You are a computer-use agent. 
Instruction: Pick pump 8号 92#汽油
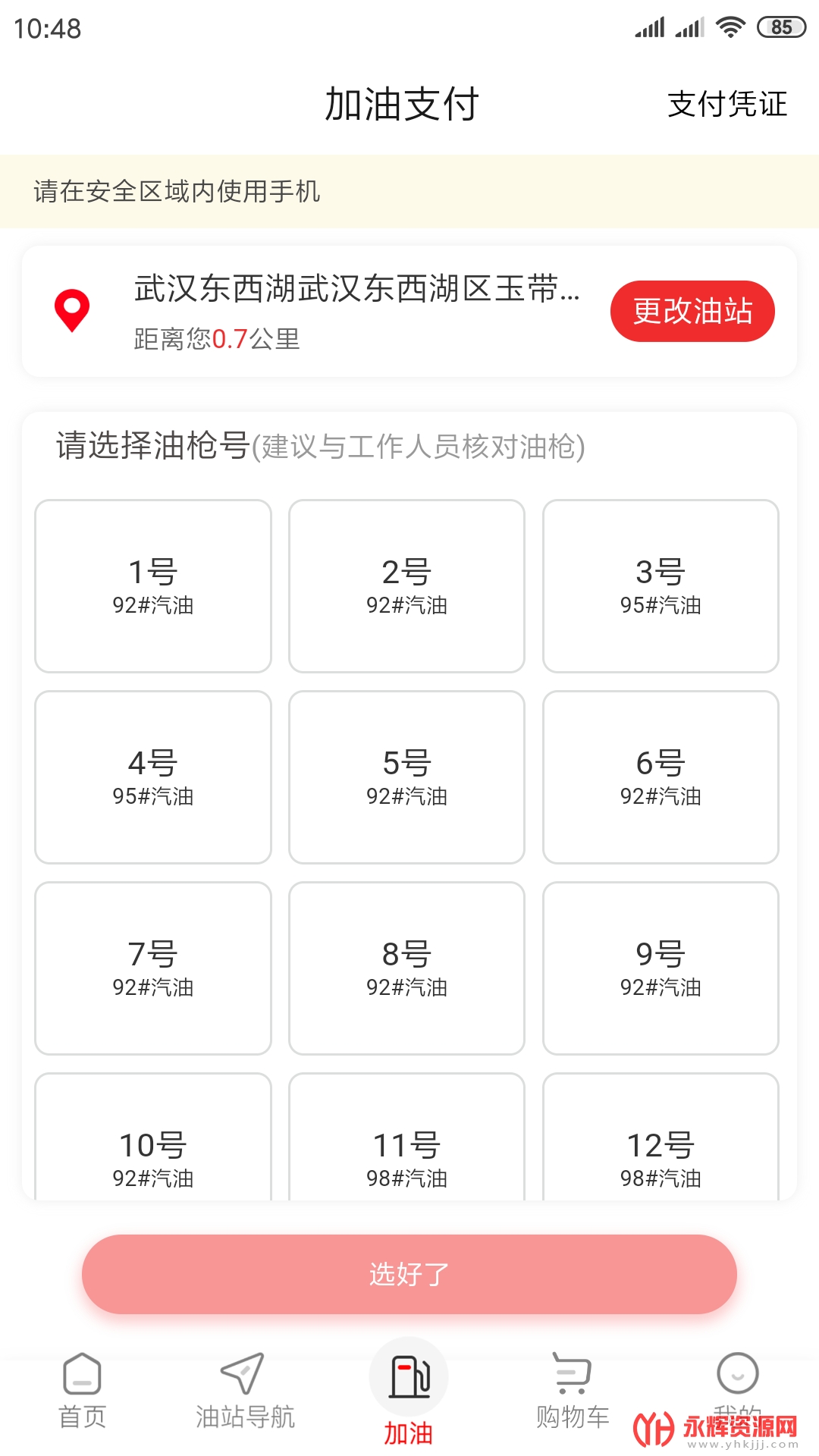pos(406,968)
